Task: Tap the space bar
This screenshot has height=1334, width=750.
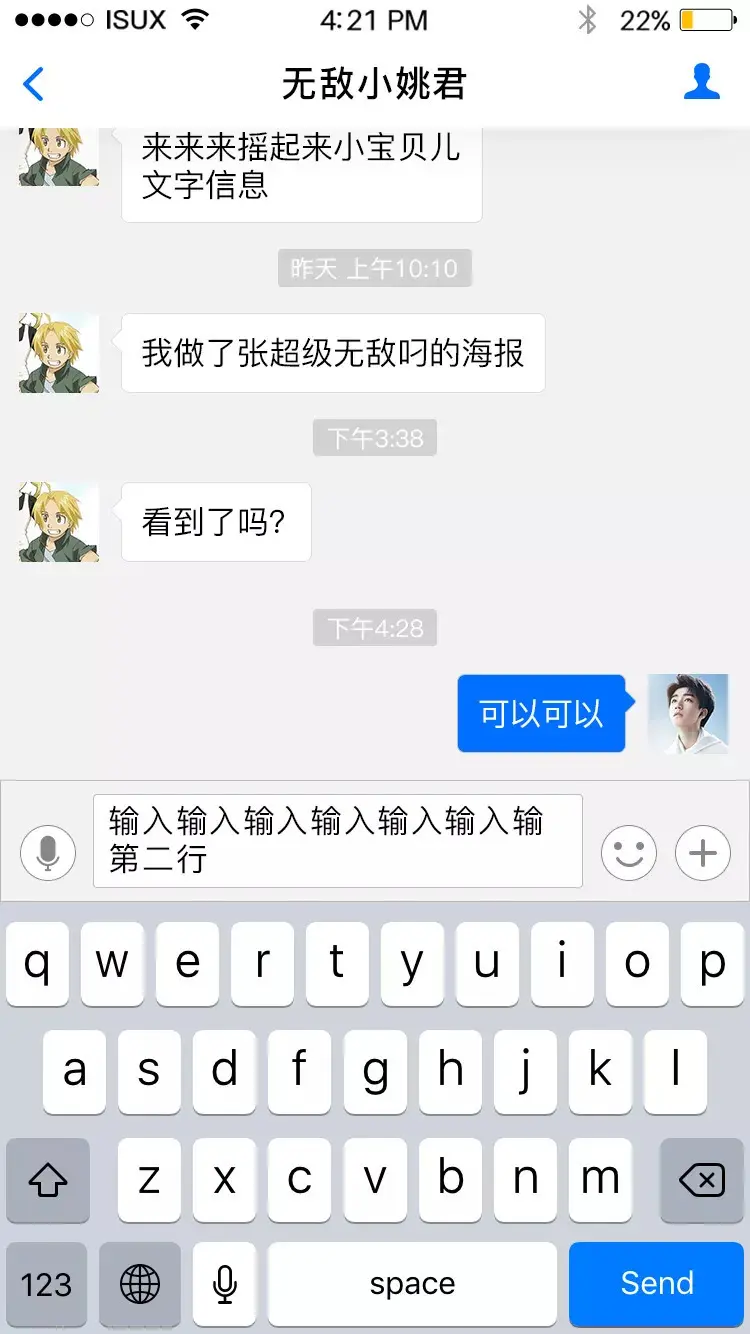Action: 412,1284
